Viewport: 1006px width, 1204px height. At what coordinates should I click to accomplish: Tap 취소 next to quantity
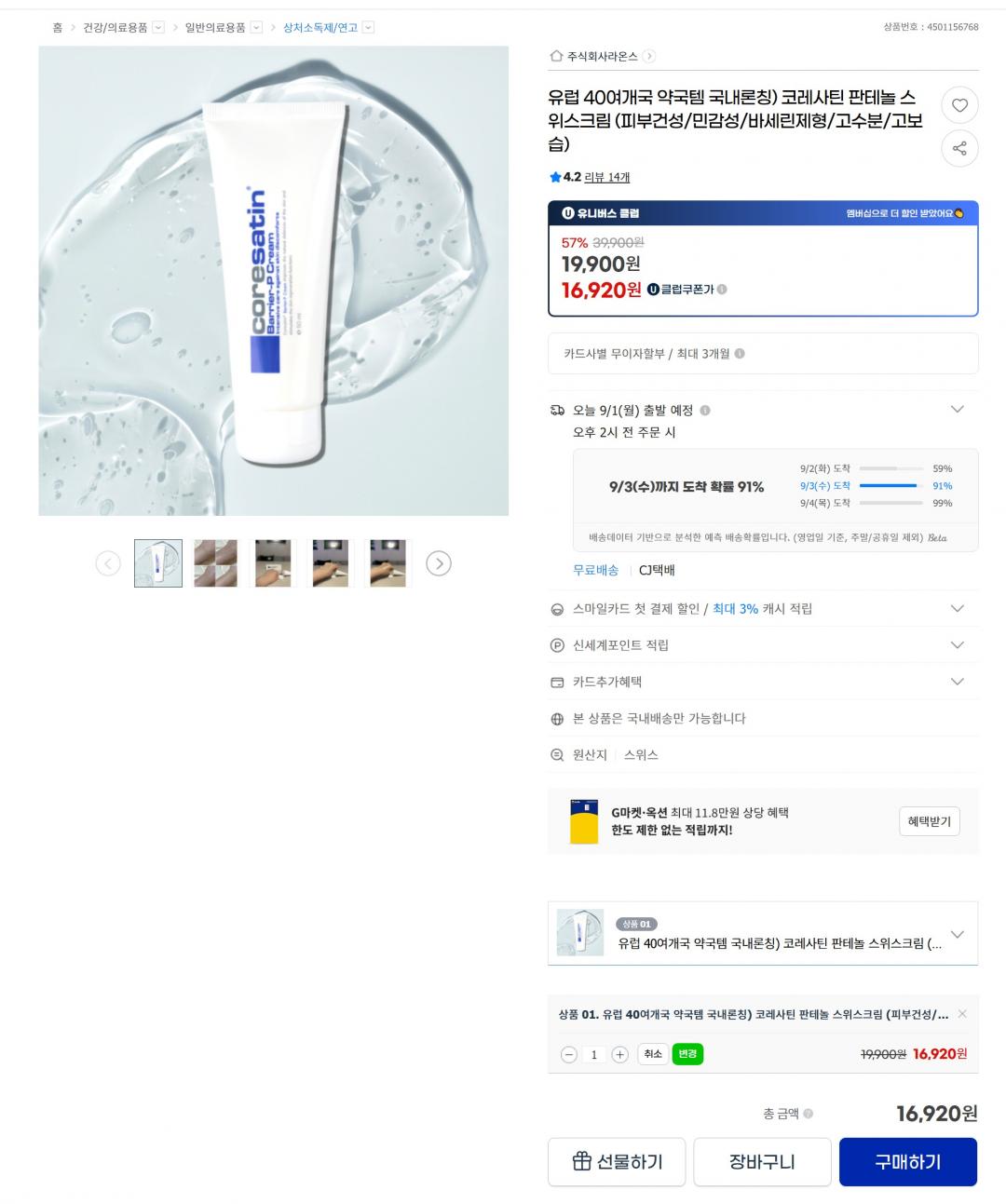click(653, 1053)
